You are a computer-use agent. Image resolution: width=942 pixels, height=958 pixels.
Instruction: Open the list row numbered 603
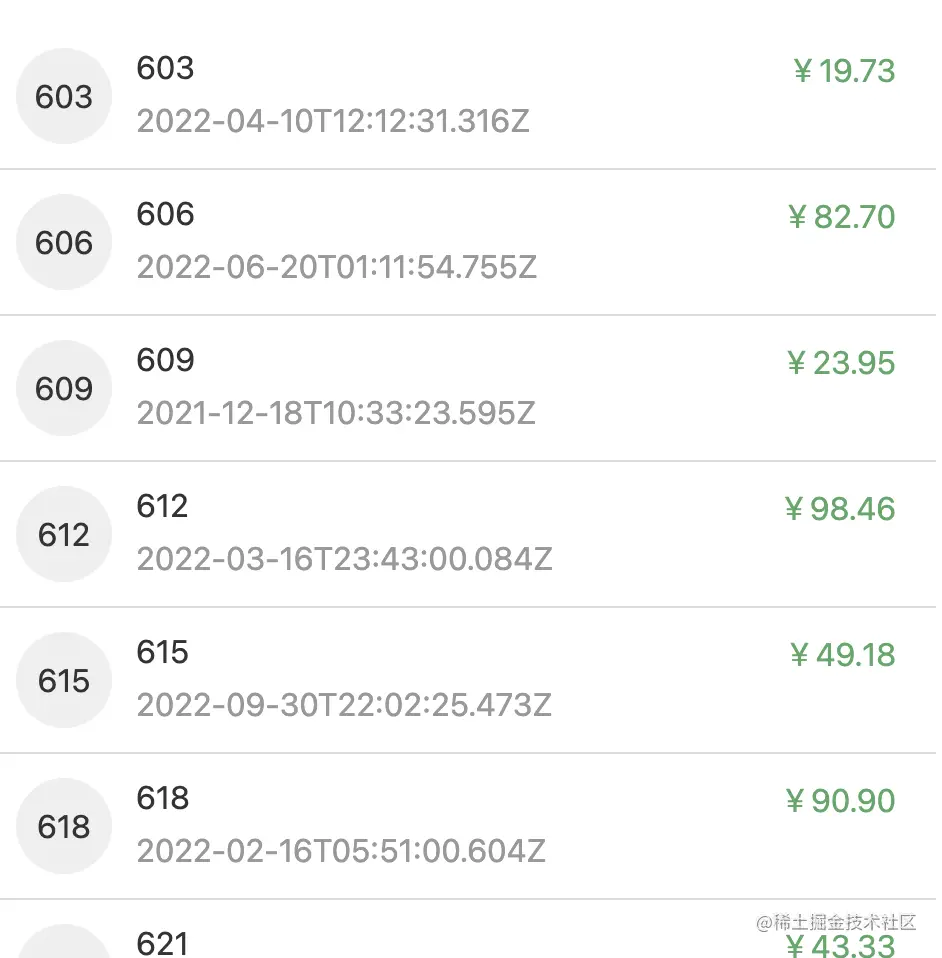468,96
